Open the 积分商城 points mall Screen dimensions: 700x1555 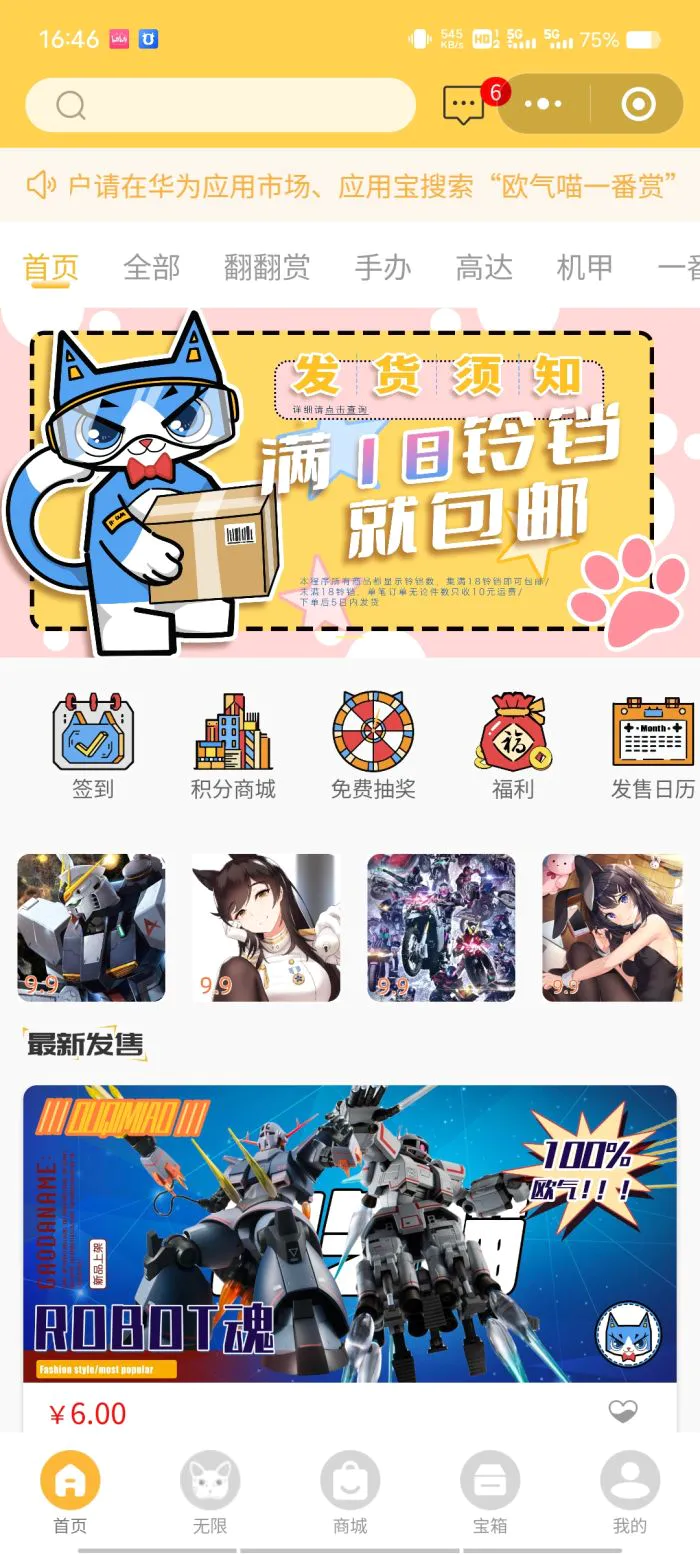233,745
